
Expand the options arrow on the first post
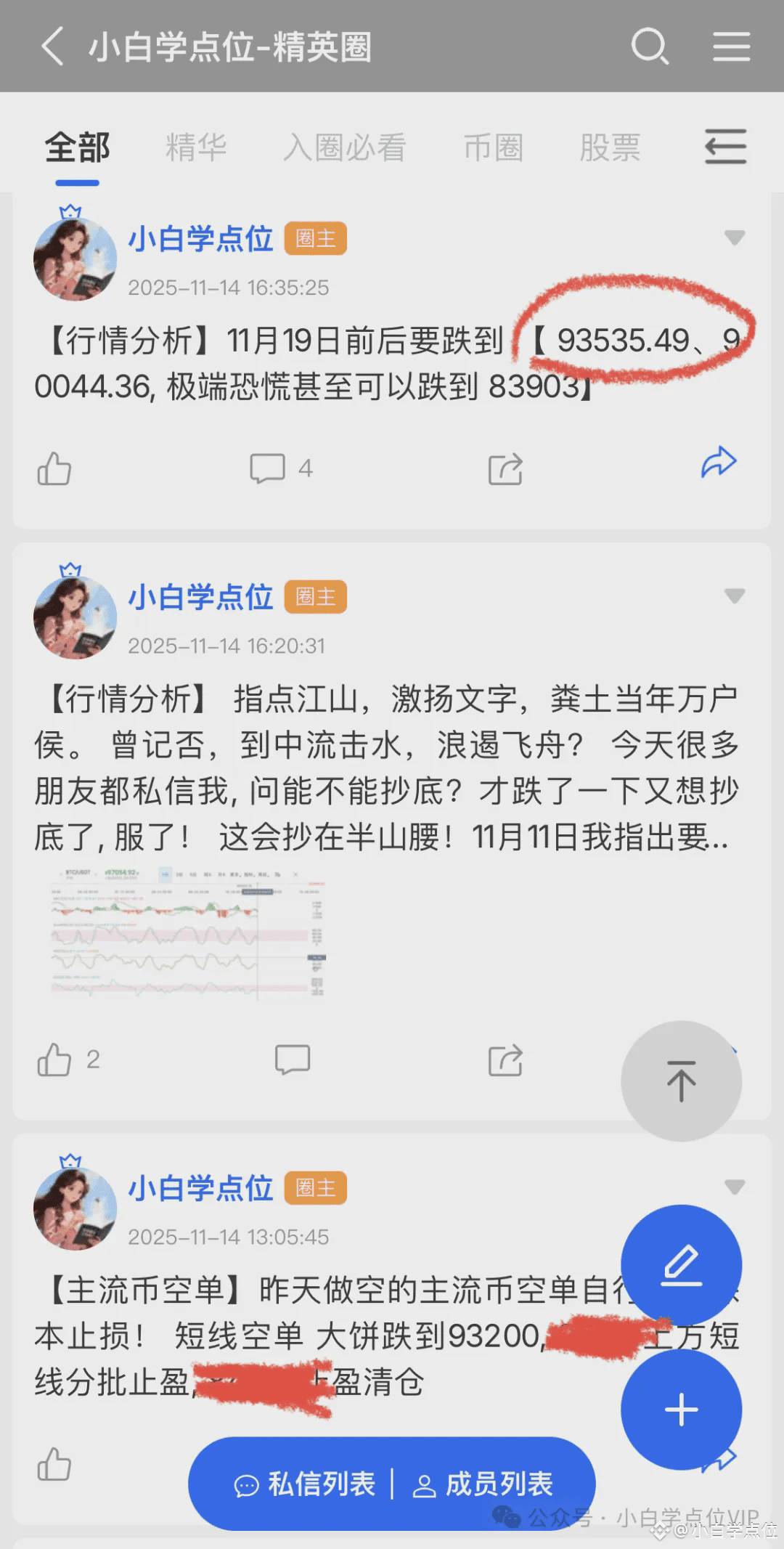pyautogui.click(x=735, y=238)
